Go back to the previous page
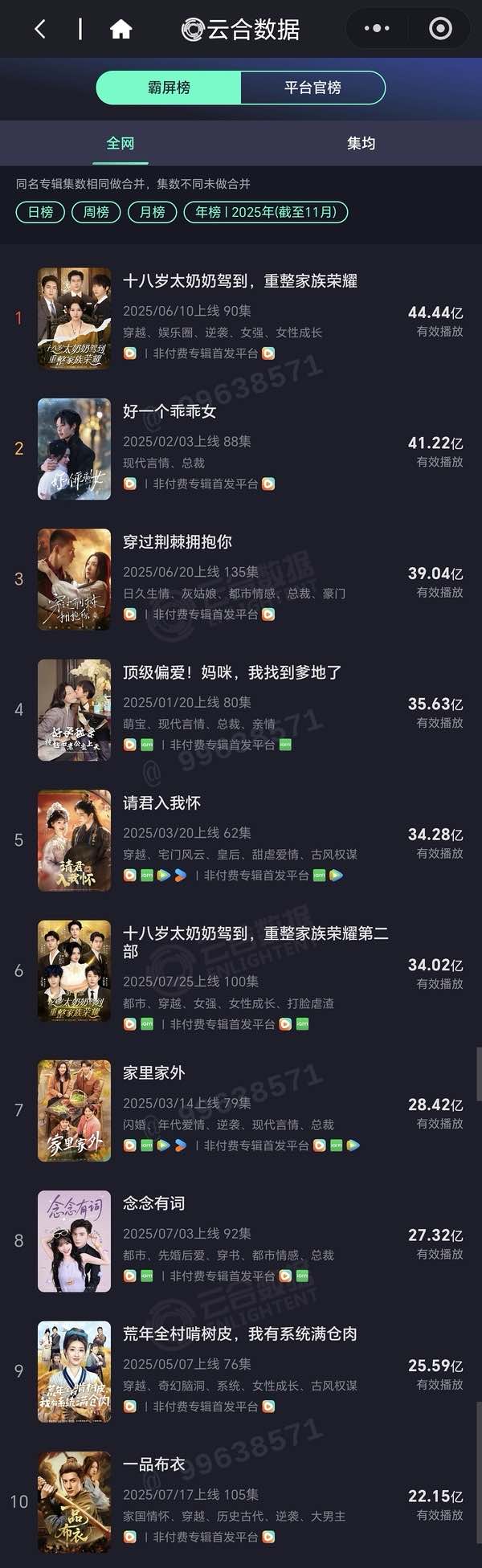Image resolution: width=482 pixels, height=1568 pixels. [x=40, y=30]
